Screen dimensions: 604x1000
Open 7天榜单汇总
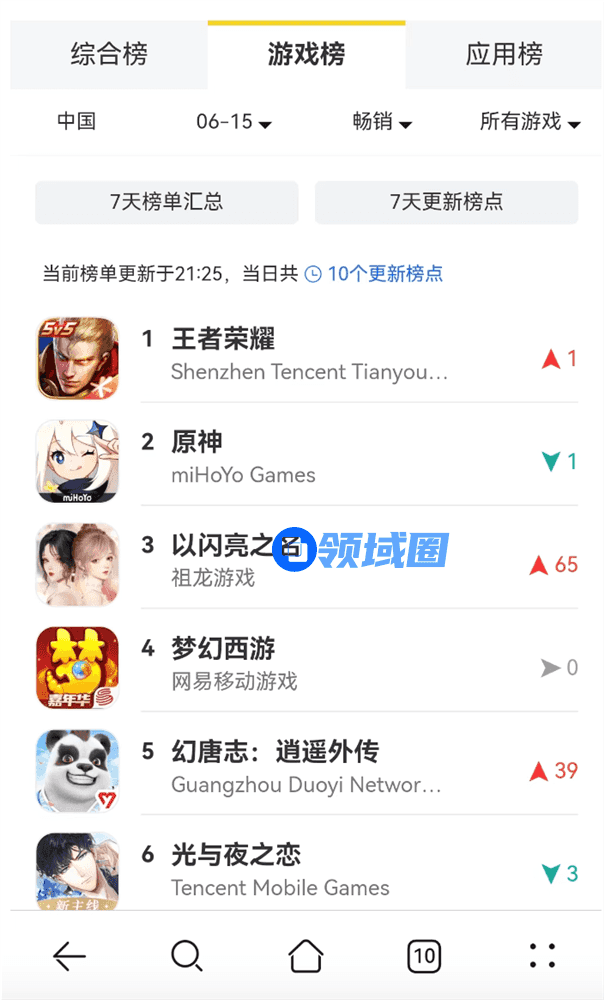pos(166,202)
